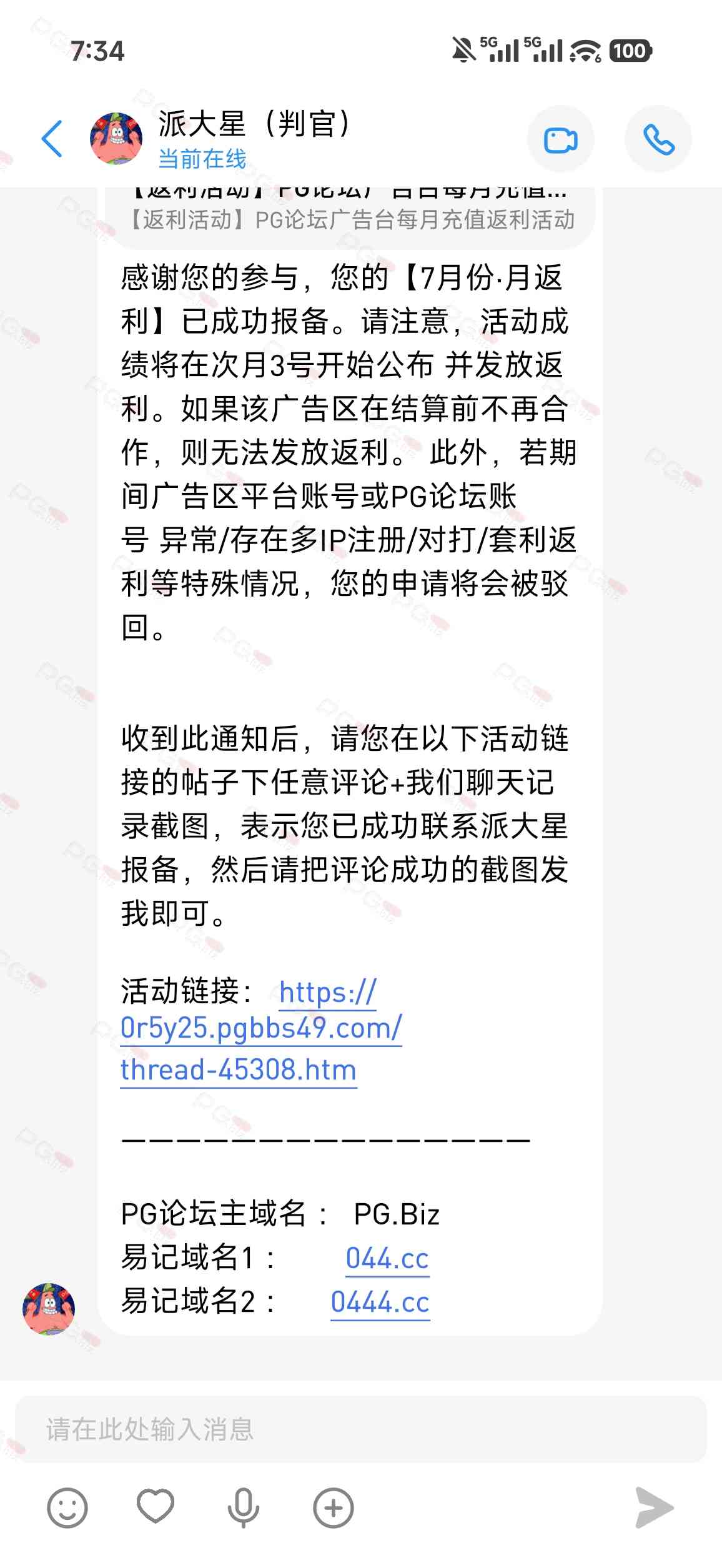The image size is (722, 1568).
Task: Go back using the top-left arrow
Action: 52,138
